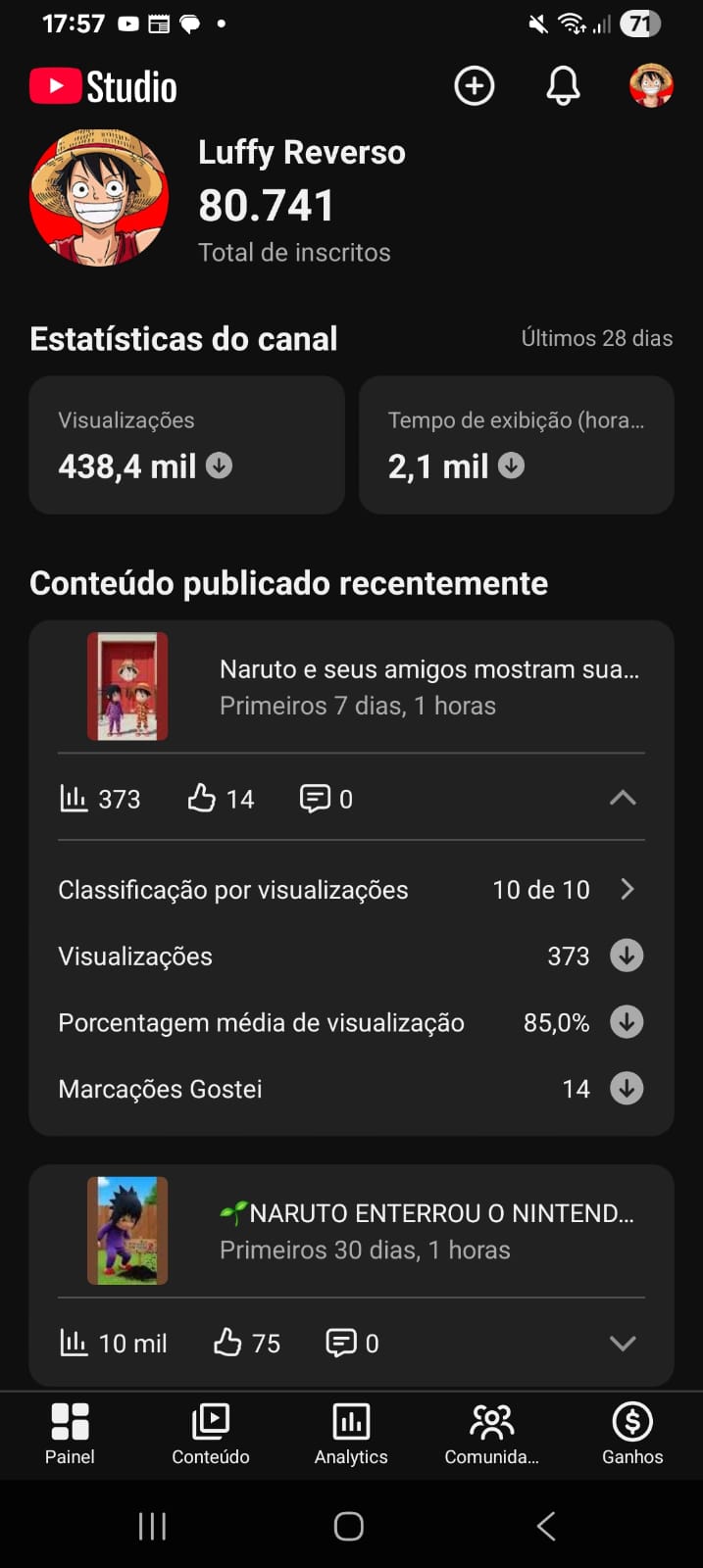Switch to the Painel tab
703x1568 pixels.
70,1433
